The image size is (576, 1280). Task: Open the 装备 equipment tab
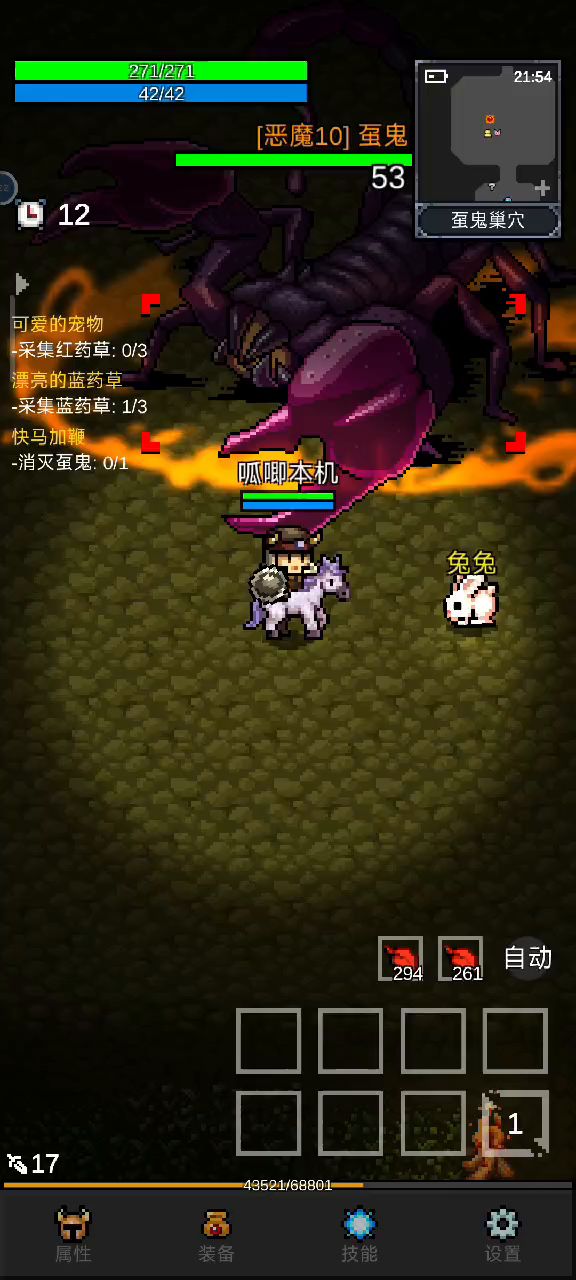point(216,1235)
